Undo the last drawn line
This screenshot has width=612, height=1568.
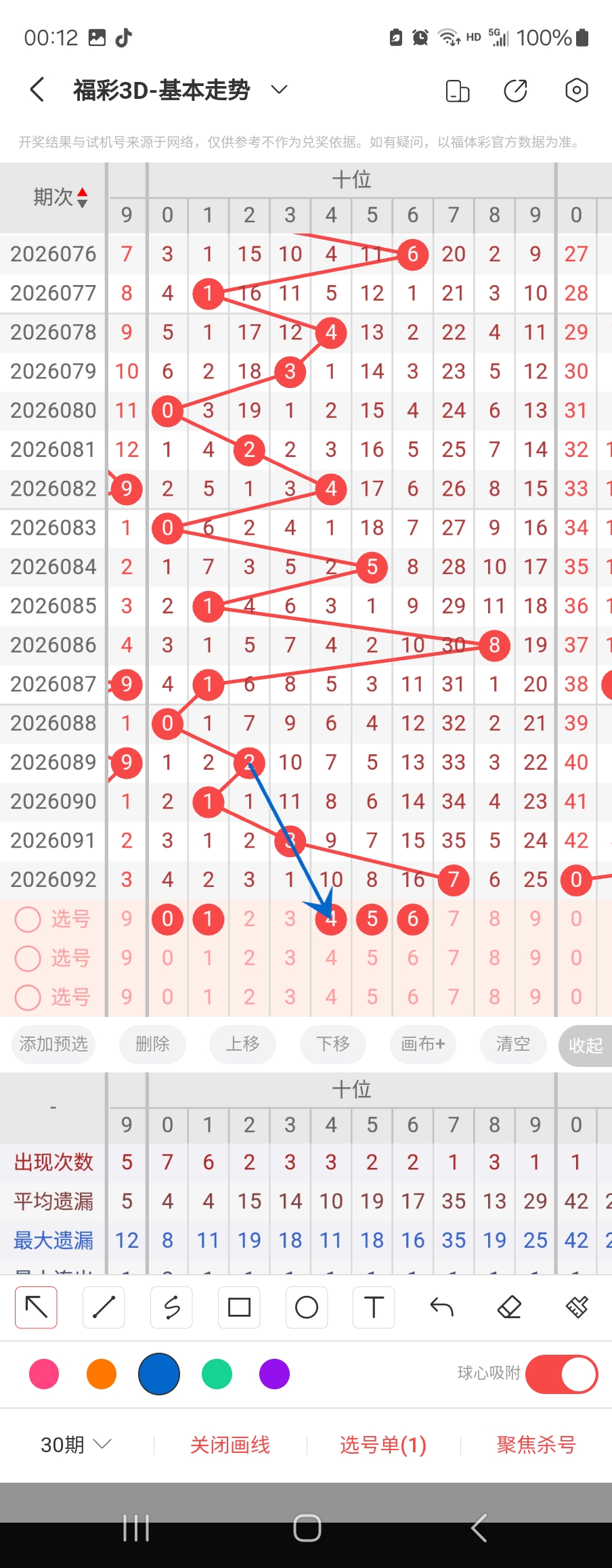[x=441, y=1307]
